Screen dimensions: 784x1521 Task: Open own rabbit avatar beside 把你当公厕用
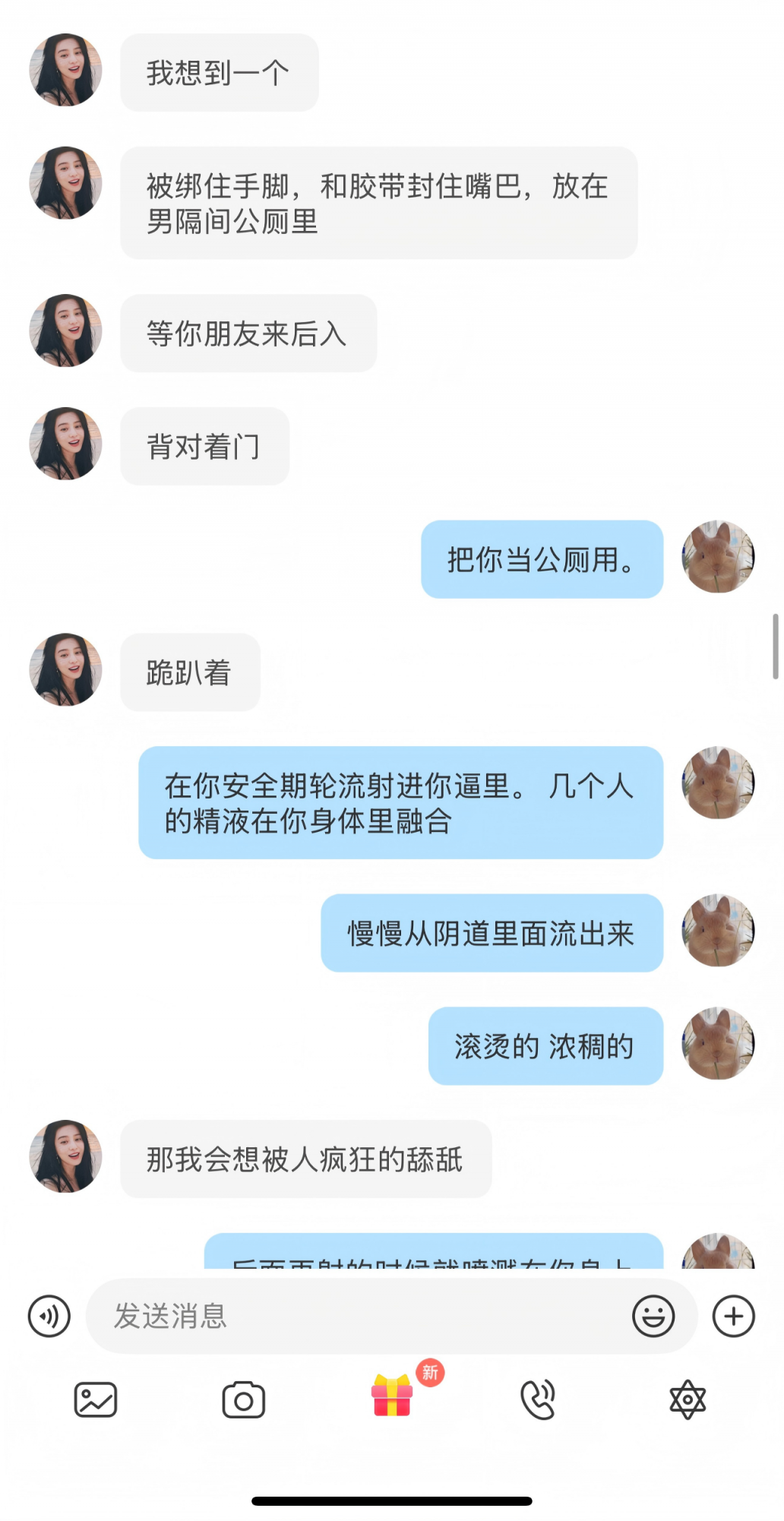(x=718, y=557)
